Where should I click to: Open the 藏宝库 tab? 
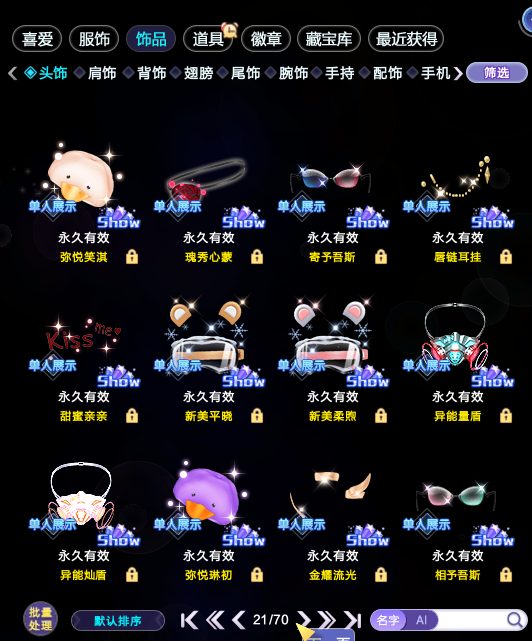329,39
